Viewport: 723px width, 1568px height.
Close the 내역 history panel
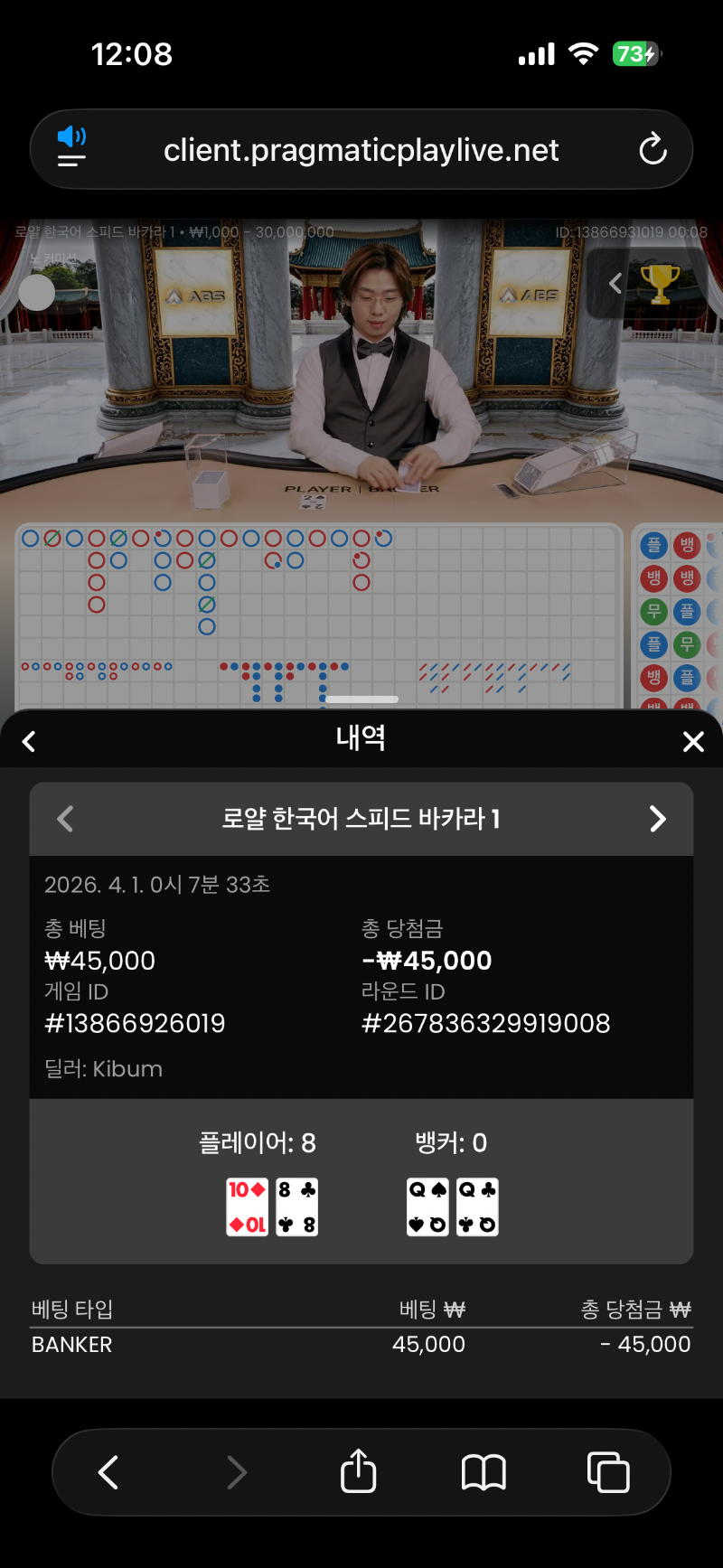pos(693,742)
